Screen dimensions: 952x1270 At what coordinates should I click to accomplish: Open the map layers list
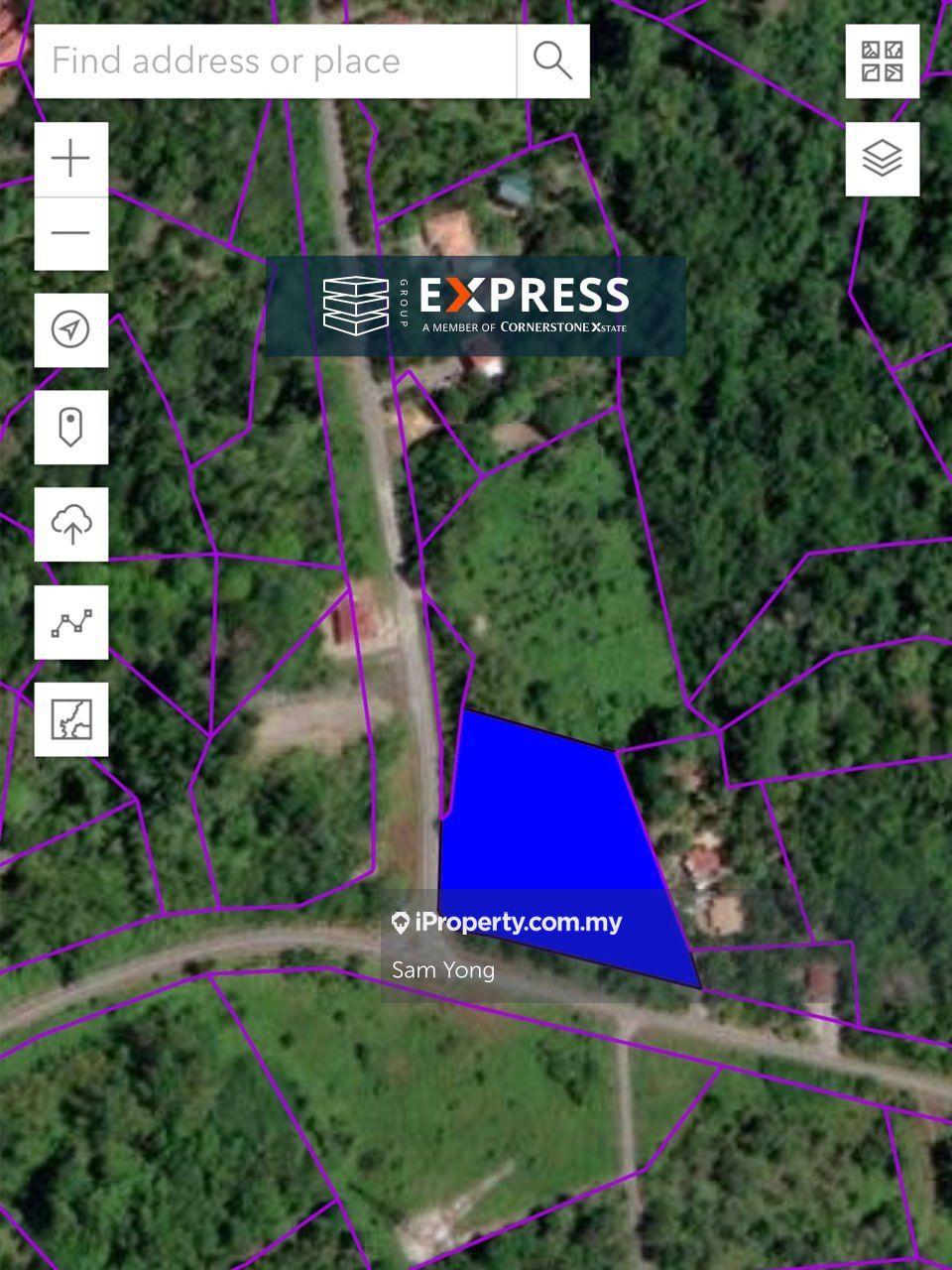(x=882, y=159)
